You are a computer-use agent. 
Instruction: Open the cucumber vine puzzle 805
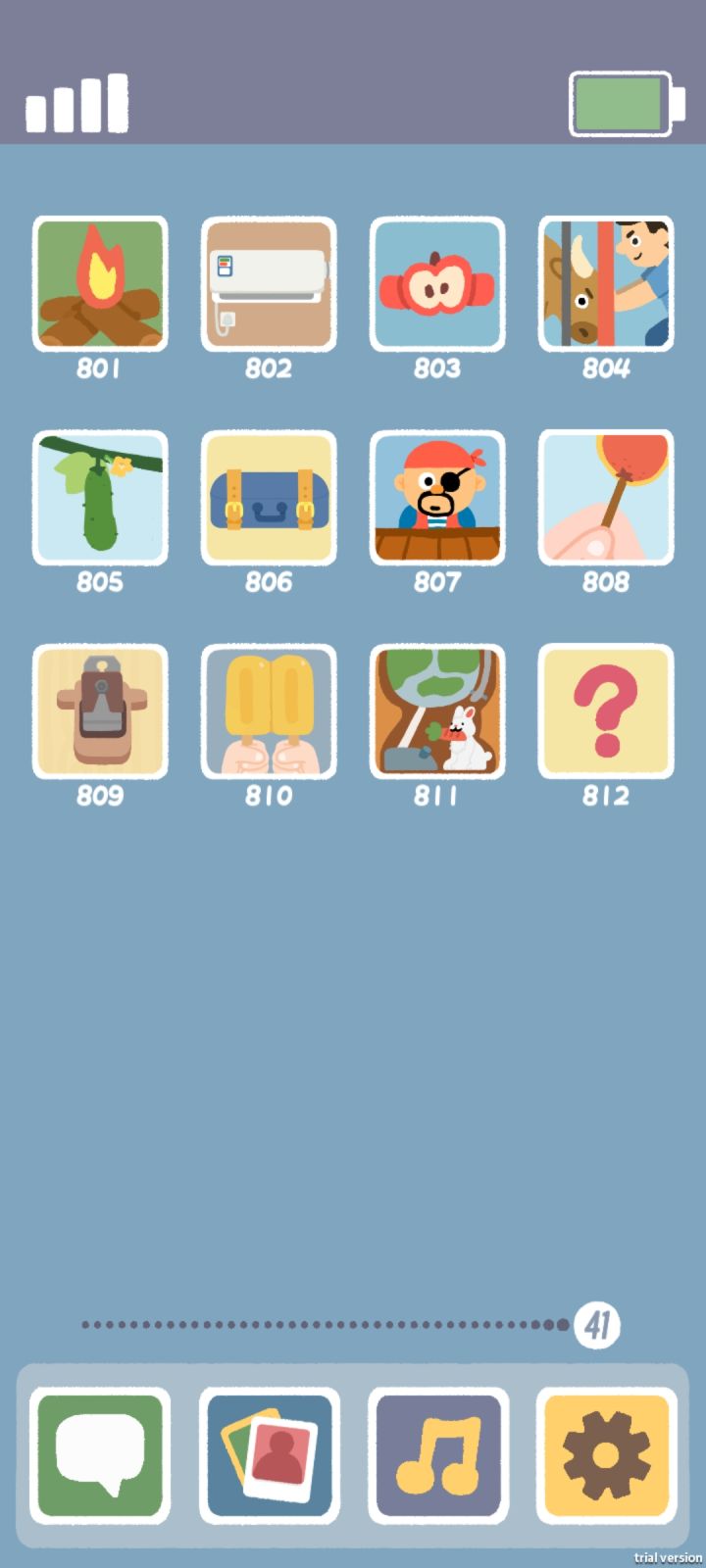(99, 498)
